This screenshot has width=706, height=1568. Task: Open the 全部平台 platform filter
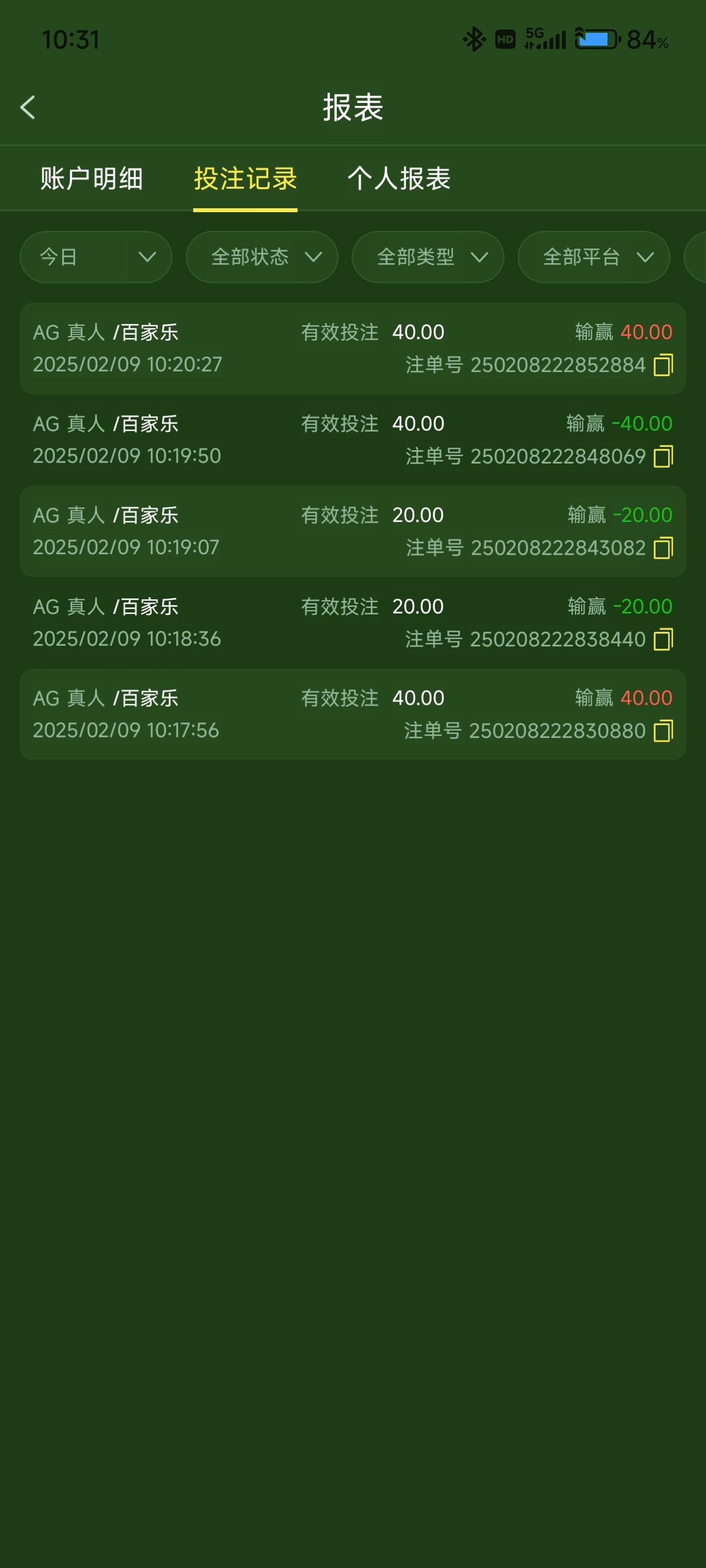click(593, 257)
